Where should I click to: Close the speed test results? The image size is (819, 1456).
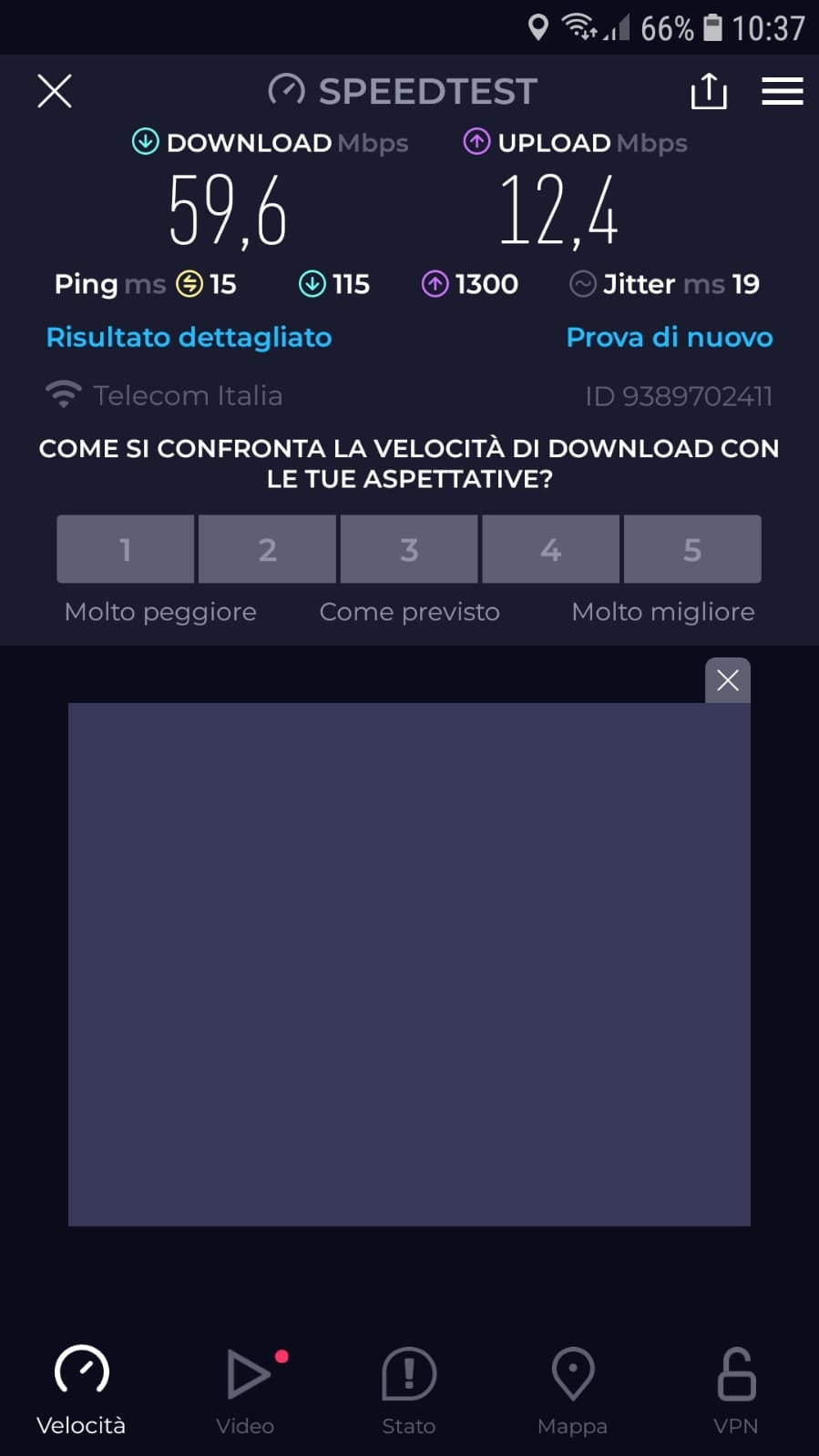click(x=55, y=91)
